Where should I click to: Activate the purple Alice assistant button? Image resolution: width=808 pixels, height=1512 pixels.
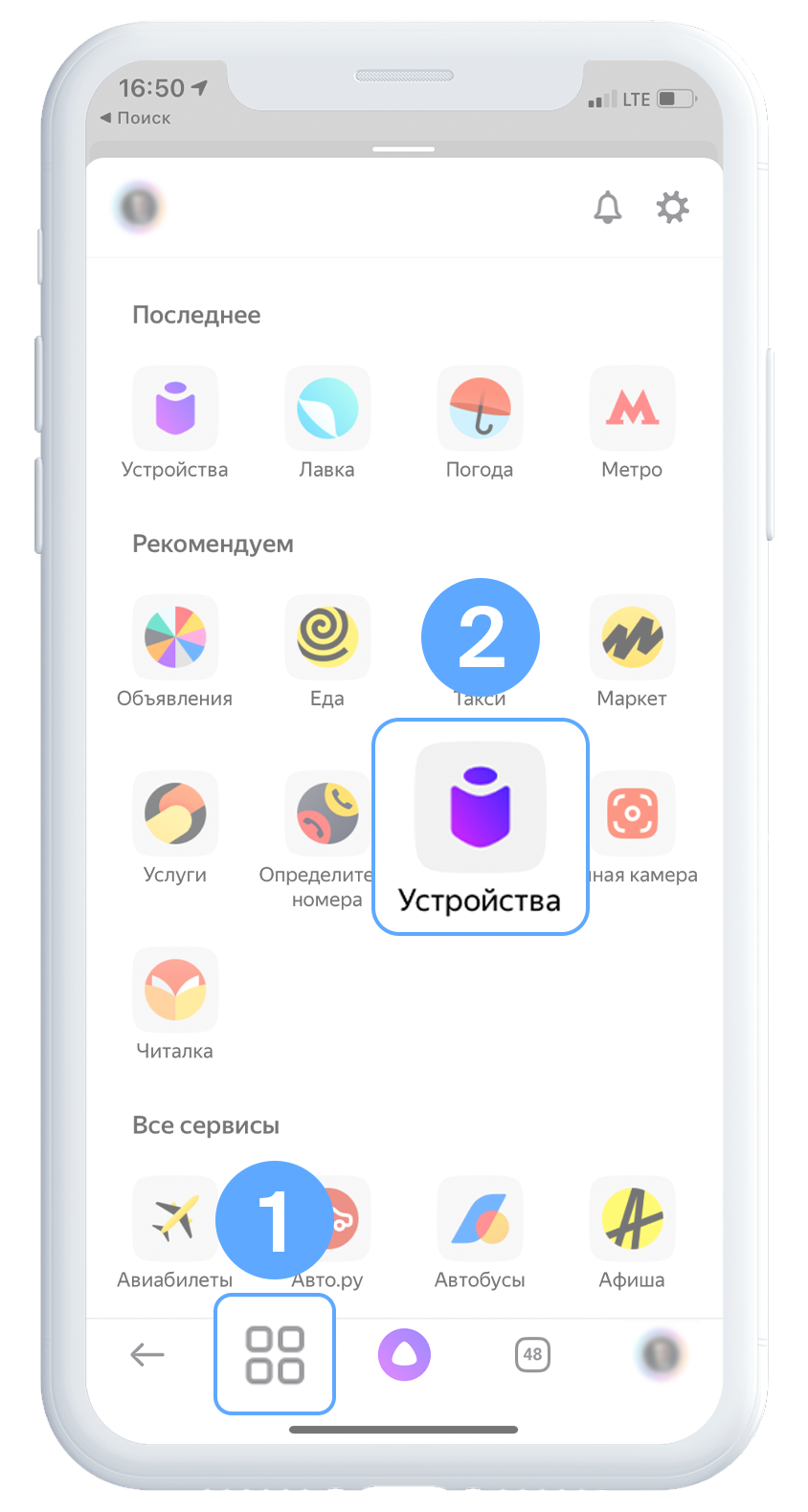click(404, 1354)
